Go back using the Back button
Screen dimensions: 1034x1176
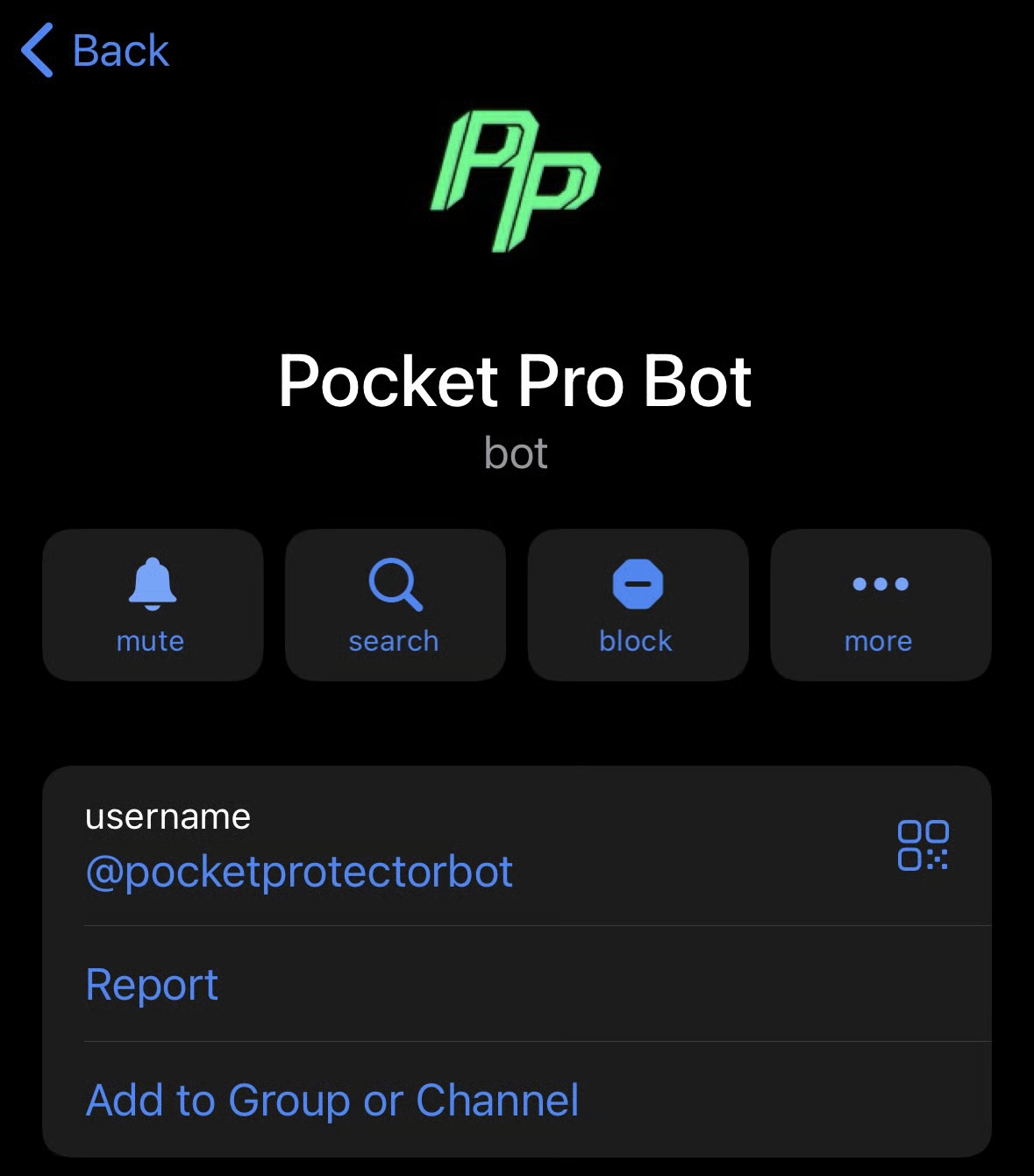pos(95,50)
